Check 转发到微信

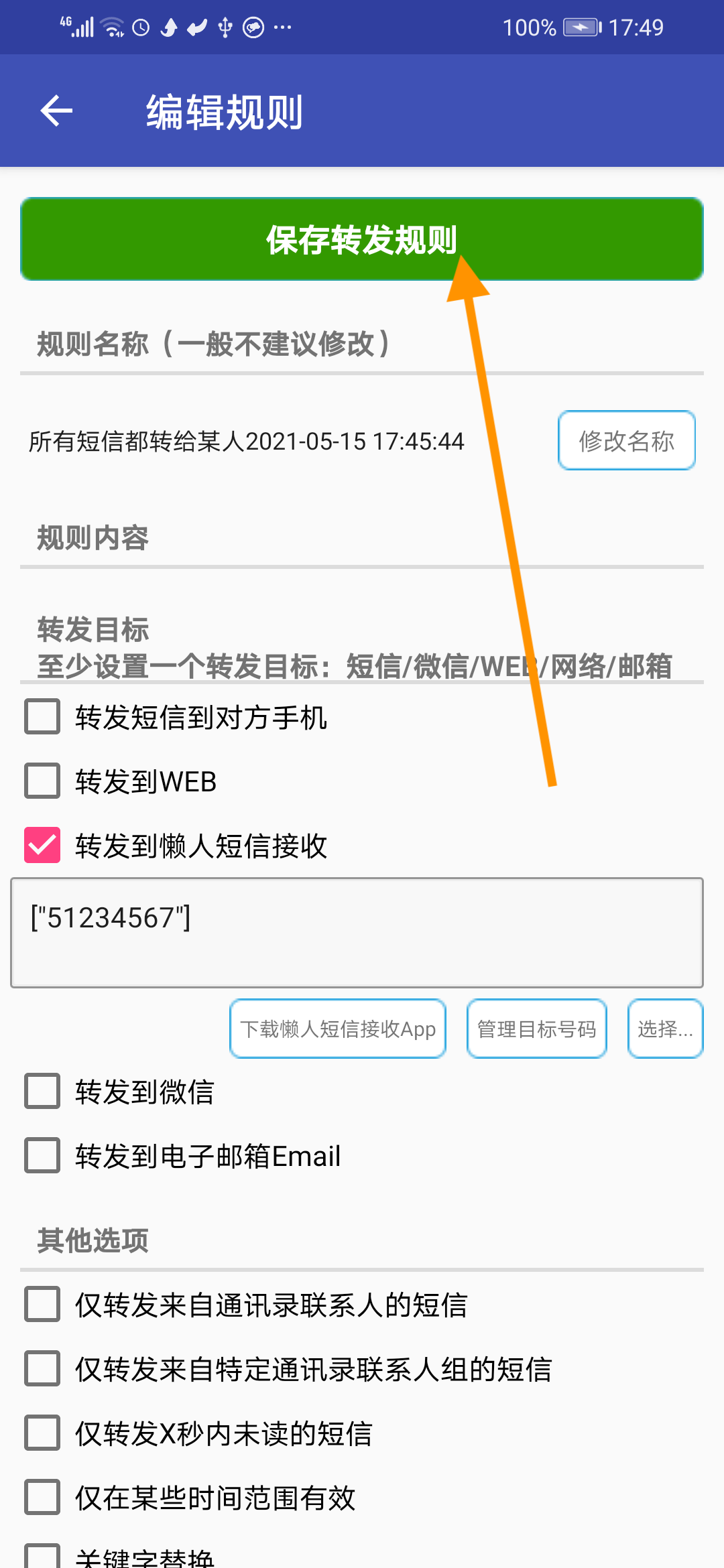coord(42,1092)
